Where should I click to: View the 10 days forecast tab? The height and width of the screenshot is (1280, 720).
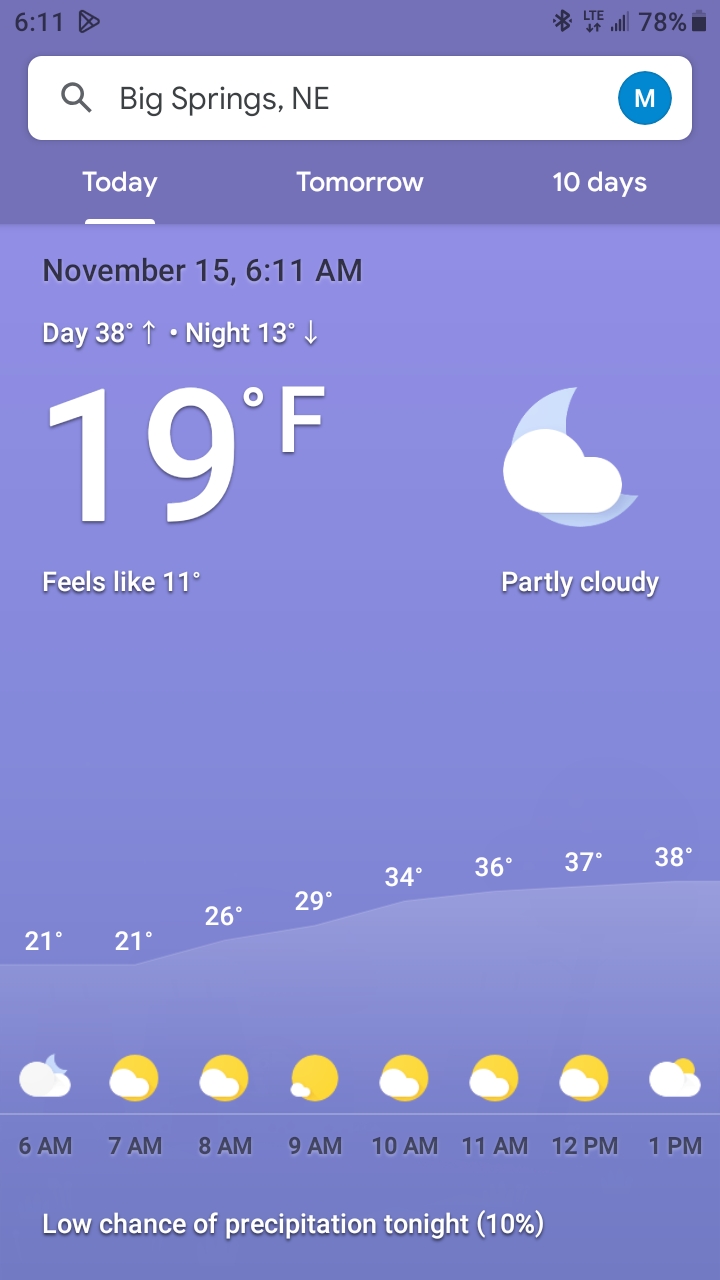coord(599,183)
